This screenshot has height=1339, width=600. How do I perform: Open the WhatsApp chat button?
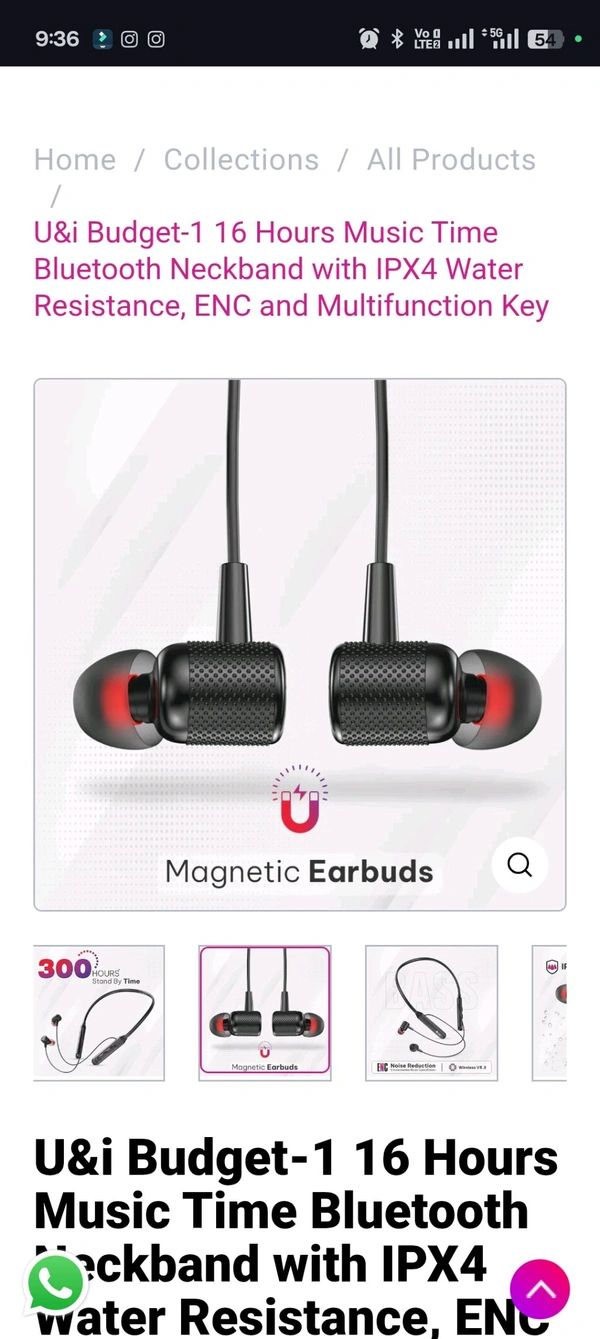click(x=56, y=1283)
